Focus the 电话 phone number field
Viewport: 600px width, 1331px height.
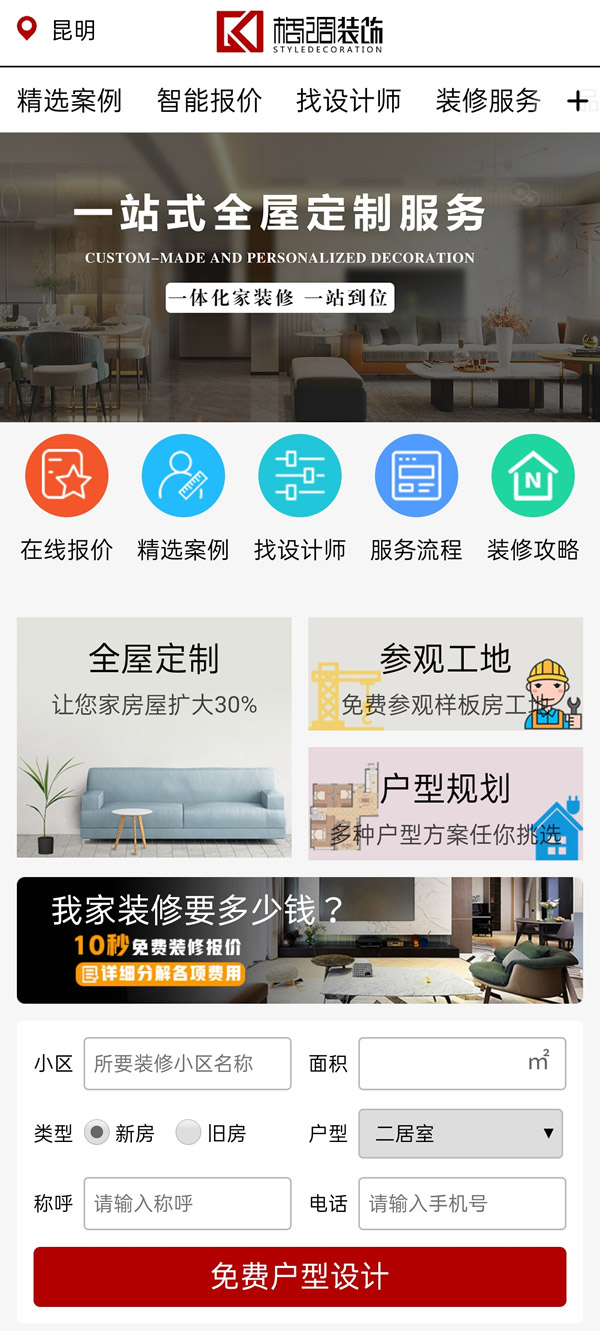(462, 1203)
